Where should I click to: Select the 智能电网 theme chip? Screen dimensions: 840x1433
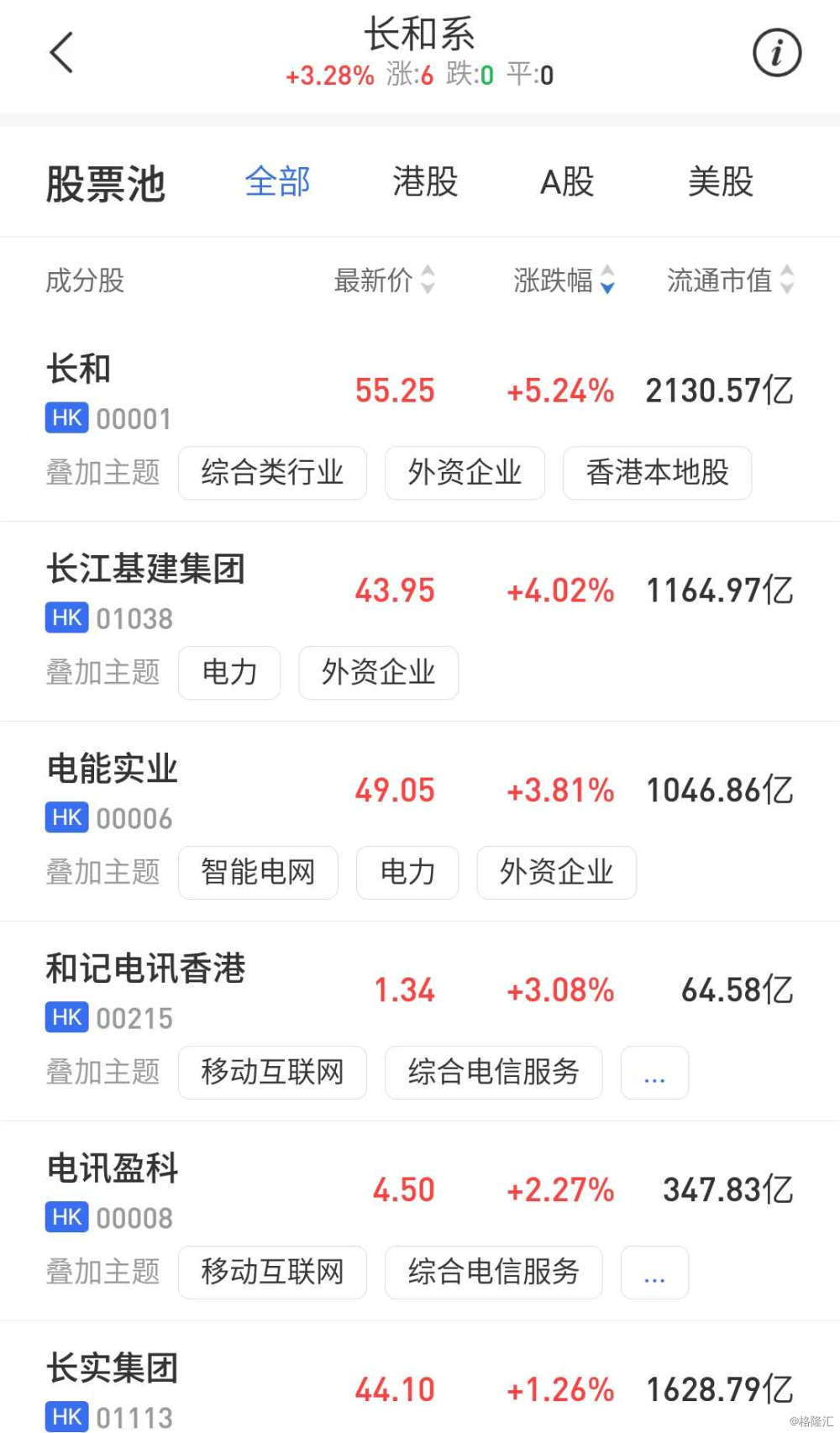[x=258, y=873]
